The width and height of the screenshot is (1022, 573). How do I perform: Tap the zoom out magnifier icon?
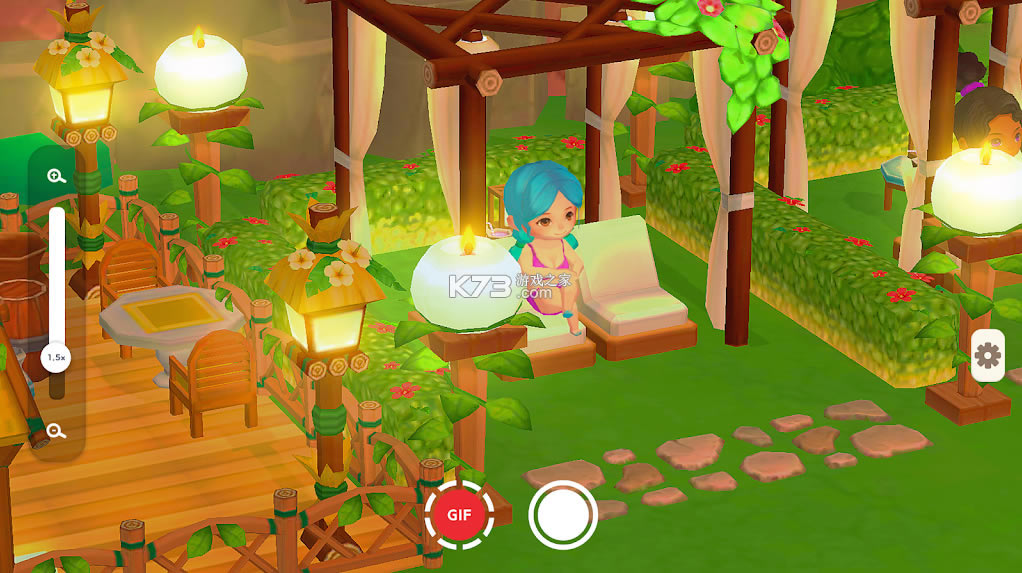pyautogui.click(x=56, y=432)
